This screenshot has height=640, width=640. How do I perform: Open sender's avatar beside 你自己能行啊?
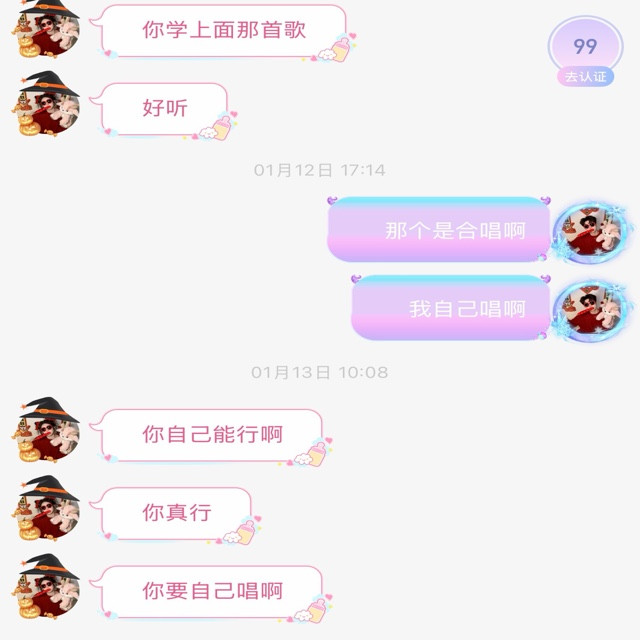point(48,434)
